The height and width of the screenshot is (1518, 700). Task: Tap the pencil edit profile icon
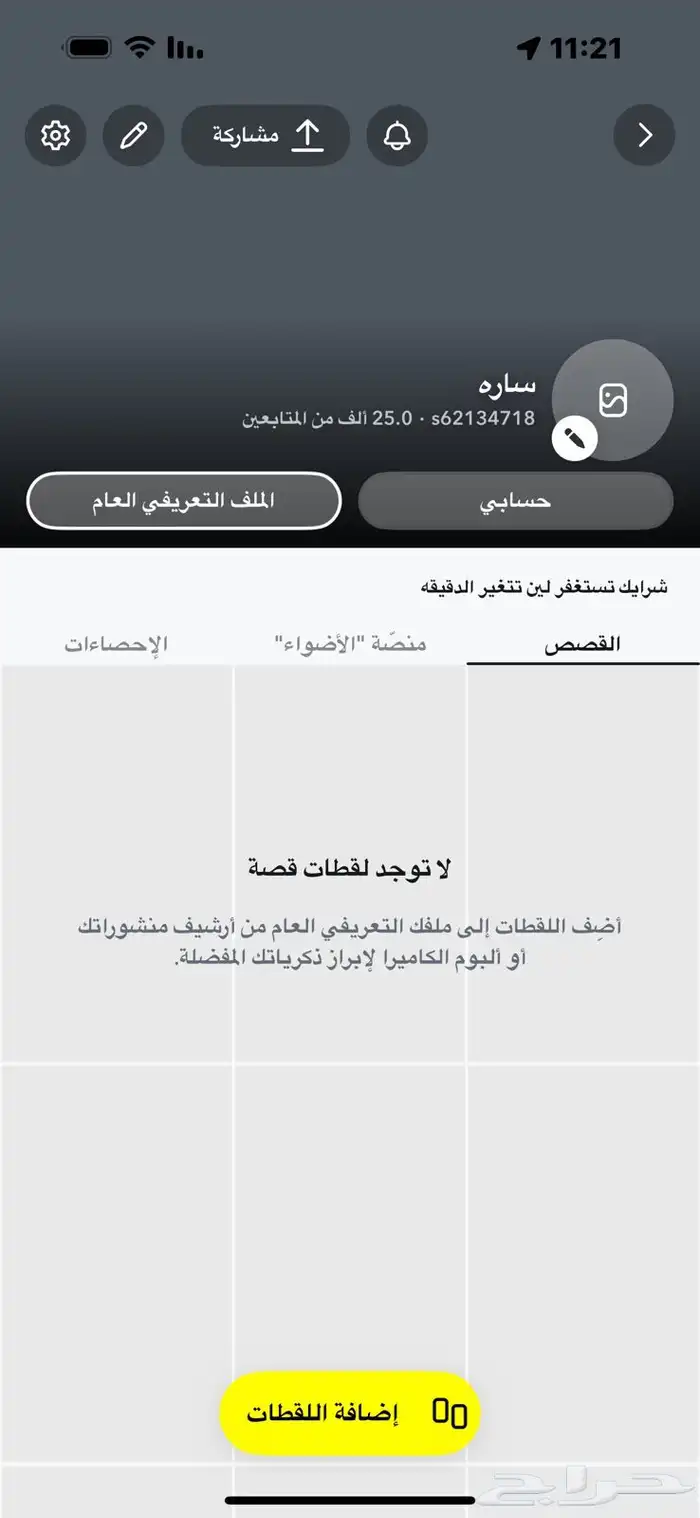click(134, 135)
